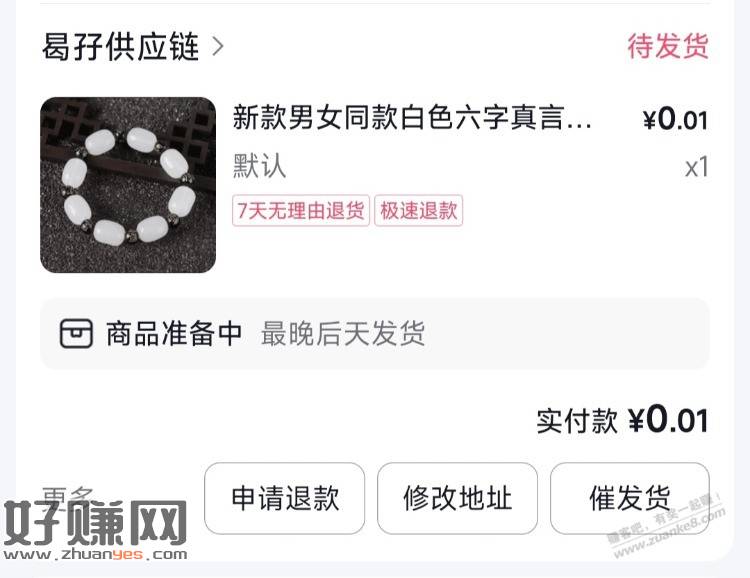Tap 修改地址 to change the shipping address
The width and height of the screenshot is (750, 578).
pos(457,498)
